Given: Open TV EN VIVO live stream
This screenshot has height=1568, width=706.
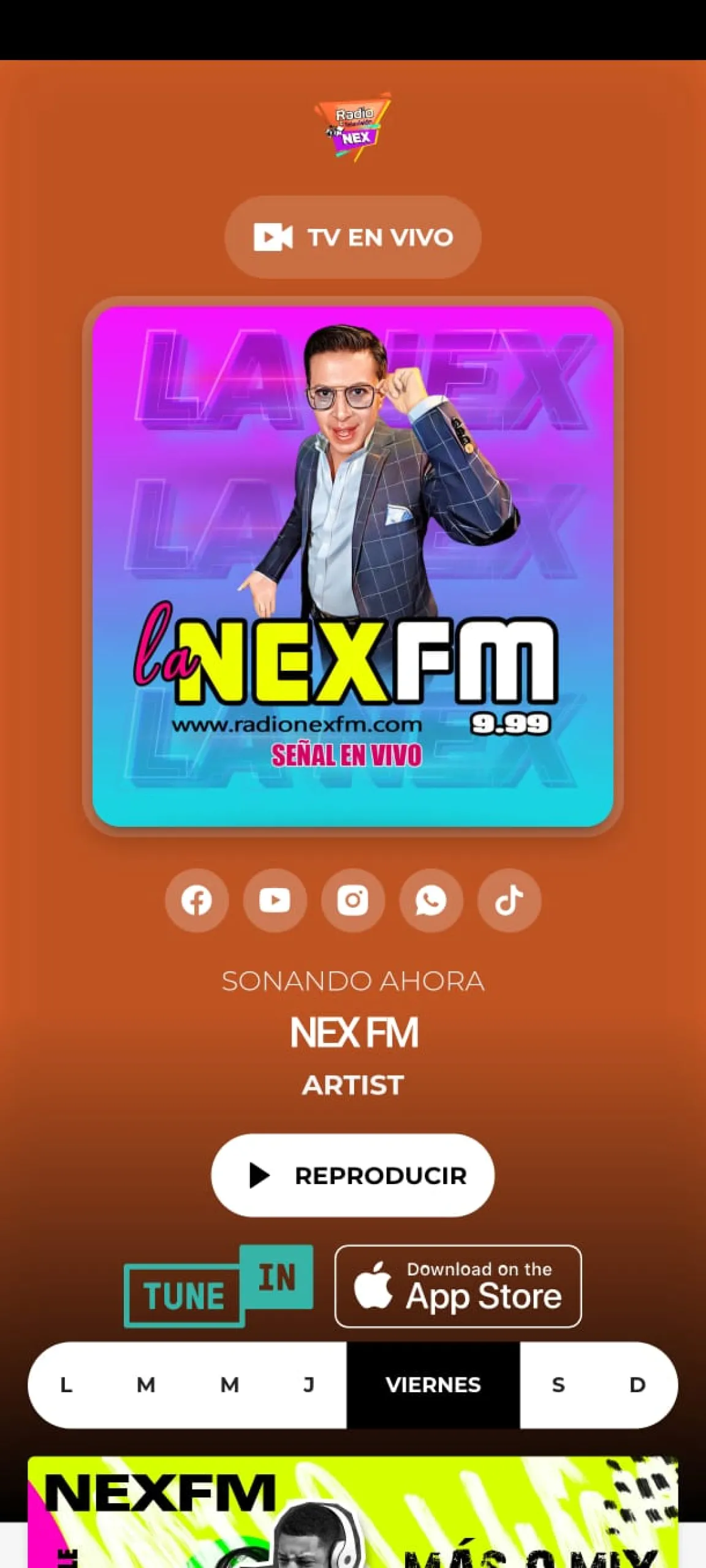Looking at the screenshot, I should 353,237.
